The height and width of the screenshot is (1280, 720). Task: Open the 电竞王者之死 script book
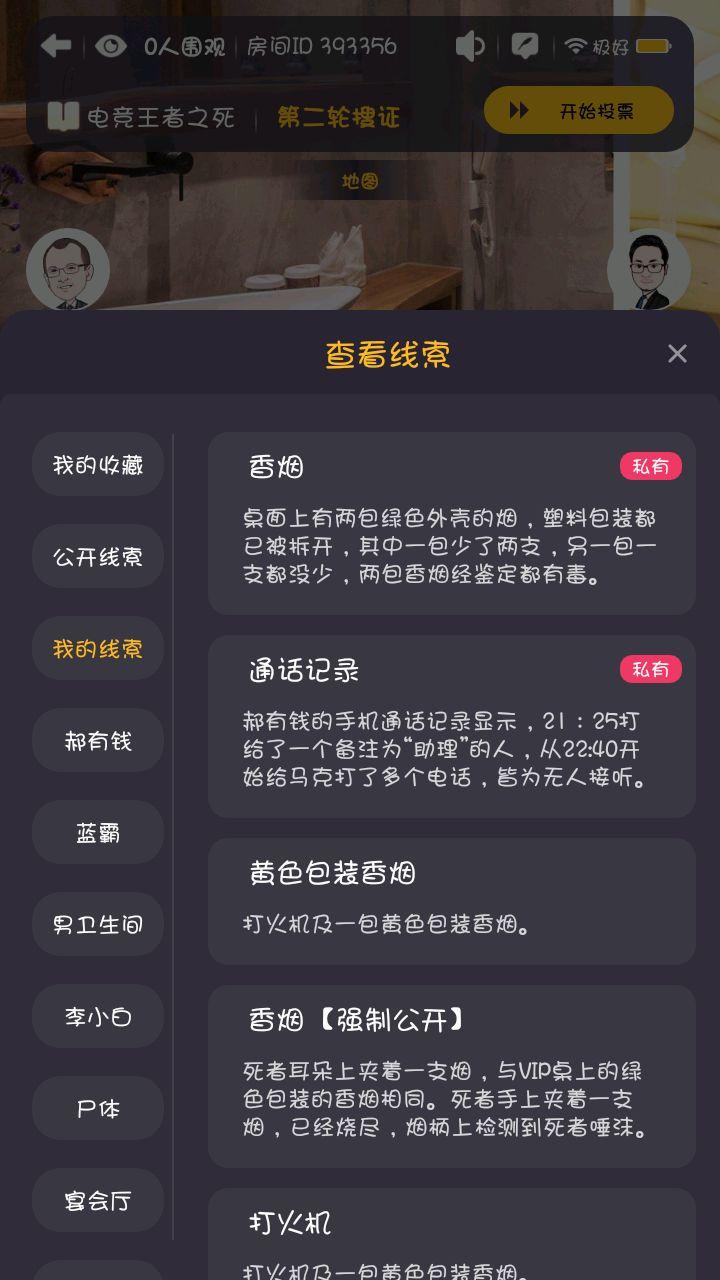coord(141,117)
